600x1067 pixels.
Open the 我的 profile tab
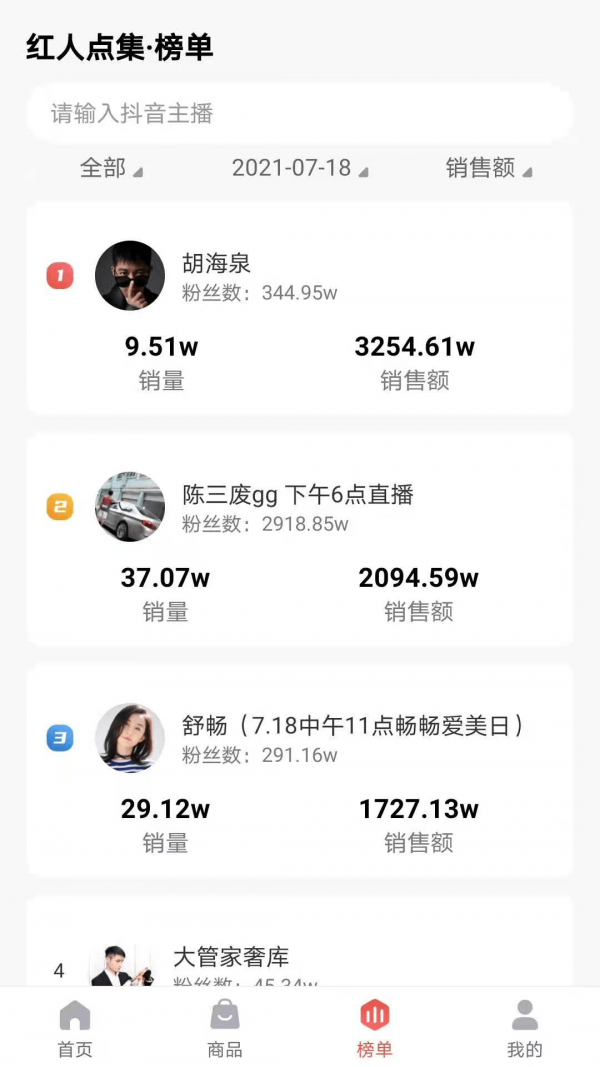pyautogui.click(x=525, y=1029)
